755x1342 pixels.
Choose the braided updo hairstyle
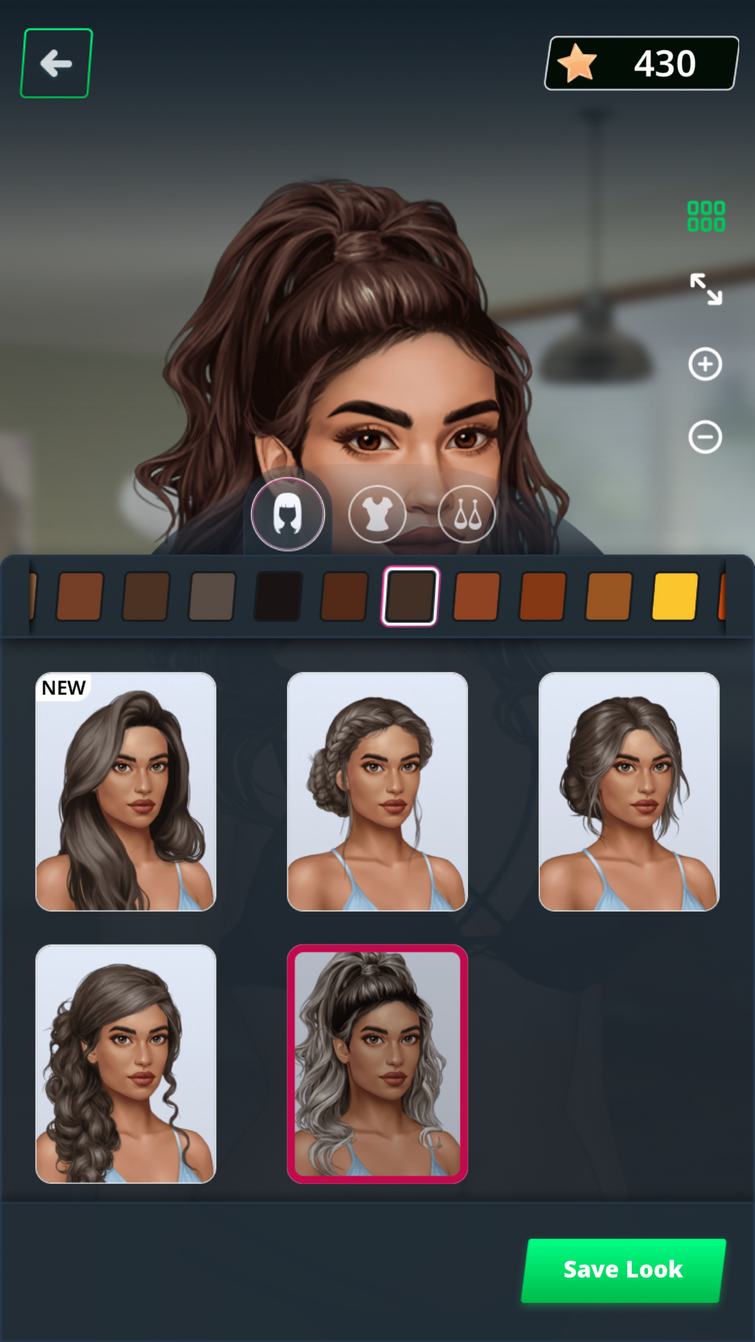[x=377, y=792]
